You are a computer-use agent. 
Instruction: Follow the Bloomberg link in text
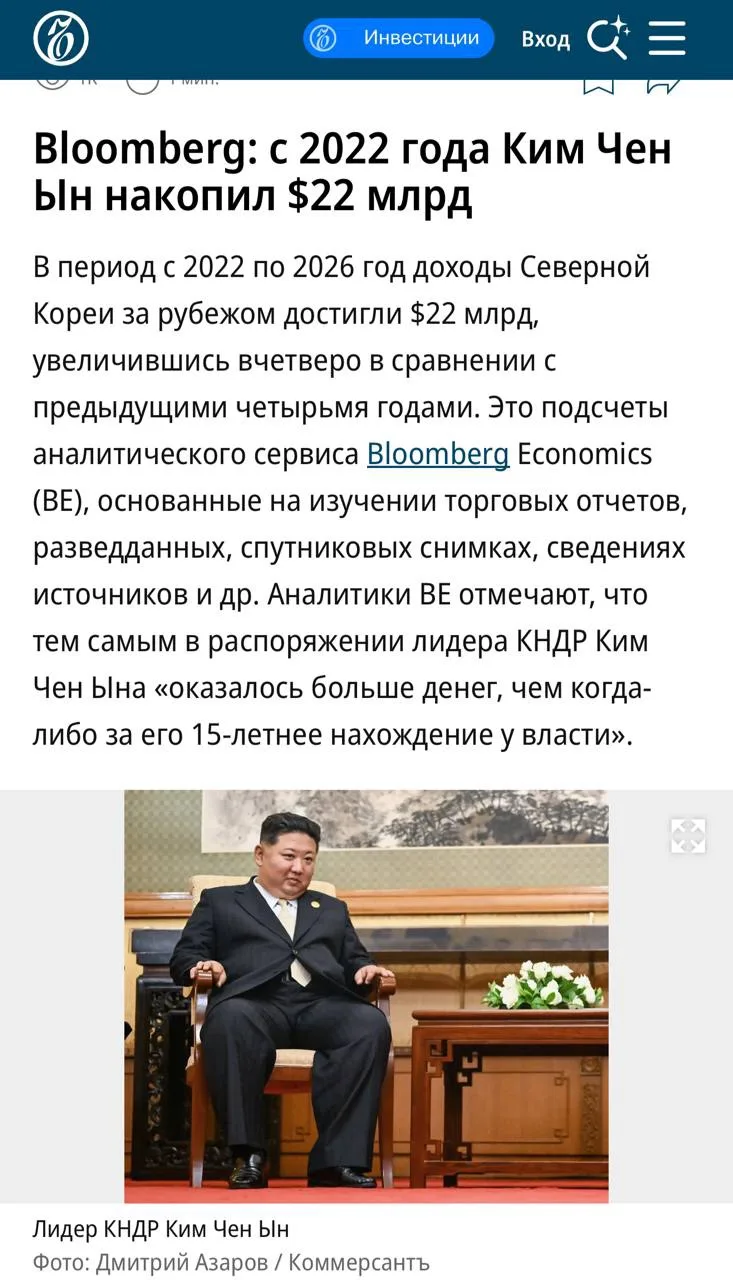point(438,454)
